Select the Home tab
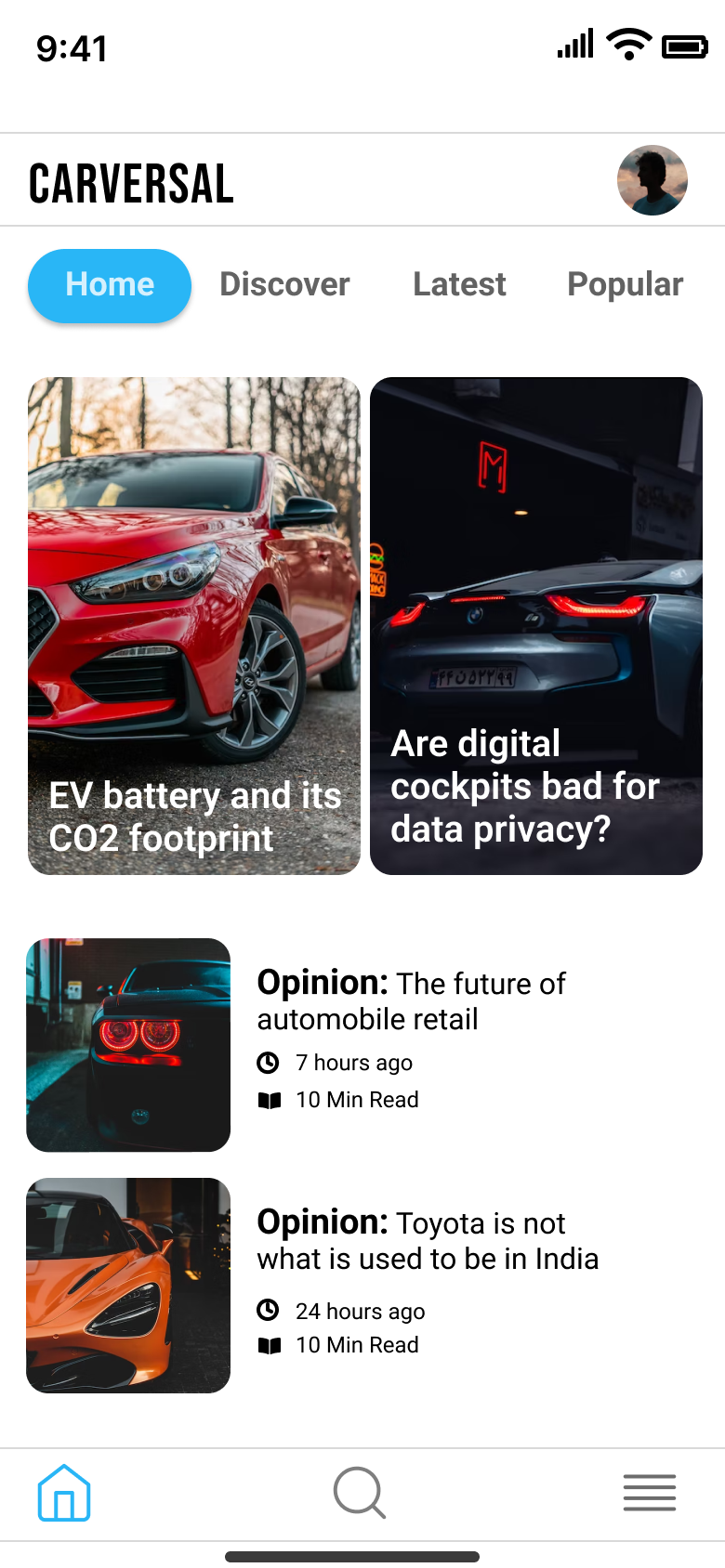Viewport: 725px width, 1568px height. pos(110,285)
